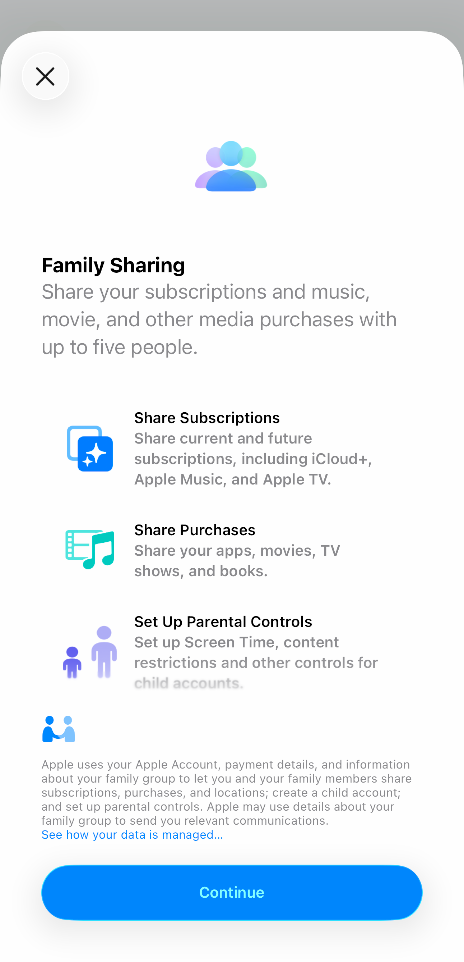Close the Family Sharing sheet
Screen dimensions: 464x962
[45, 77]
